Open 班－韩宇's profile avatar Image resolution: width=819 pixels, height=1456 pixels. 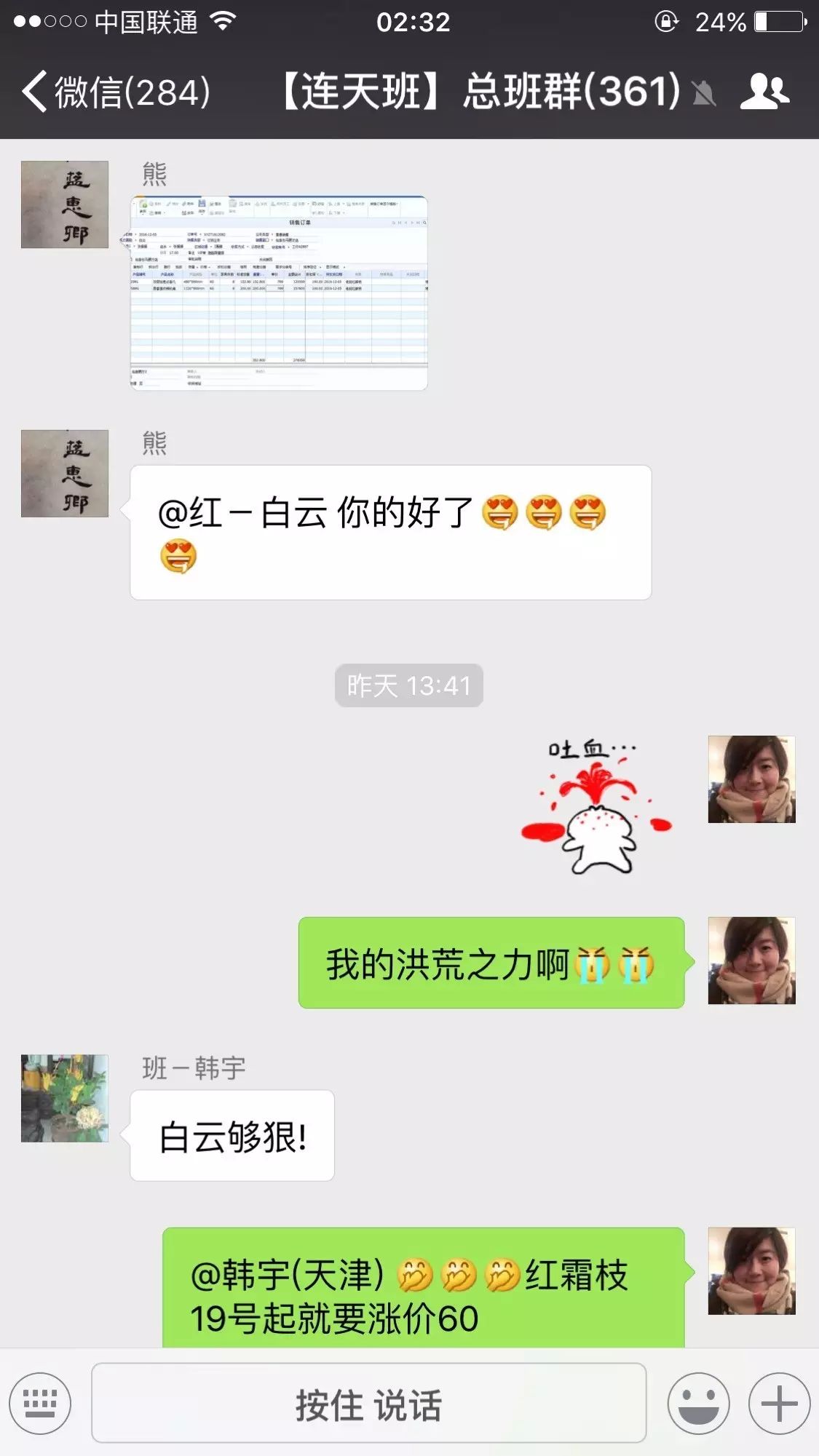click(65, 1098)
